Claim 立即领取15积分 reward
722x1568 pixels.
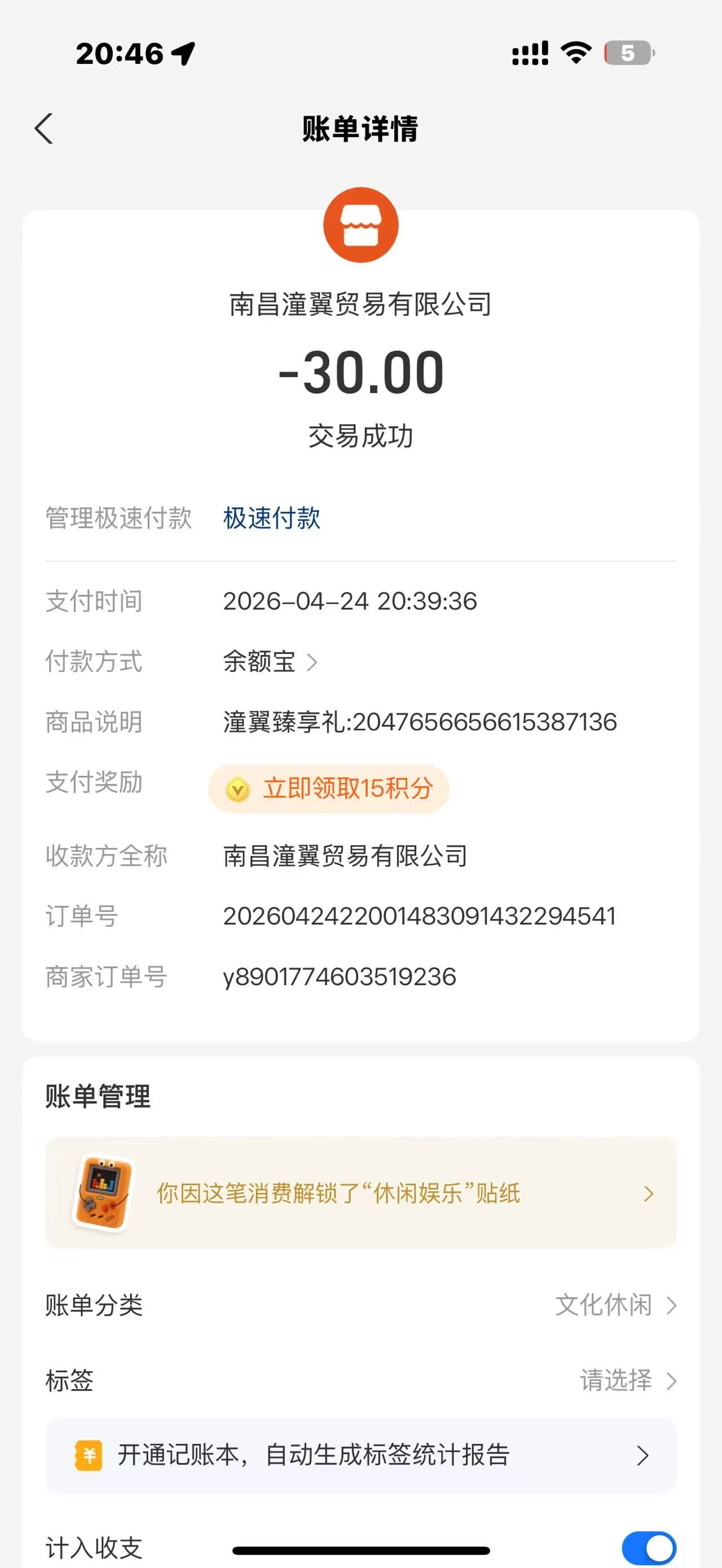(329, 789)
